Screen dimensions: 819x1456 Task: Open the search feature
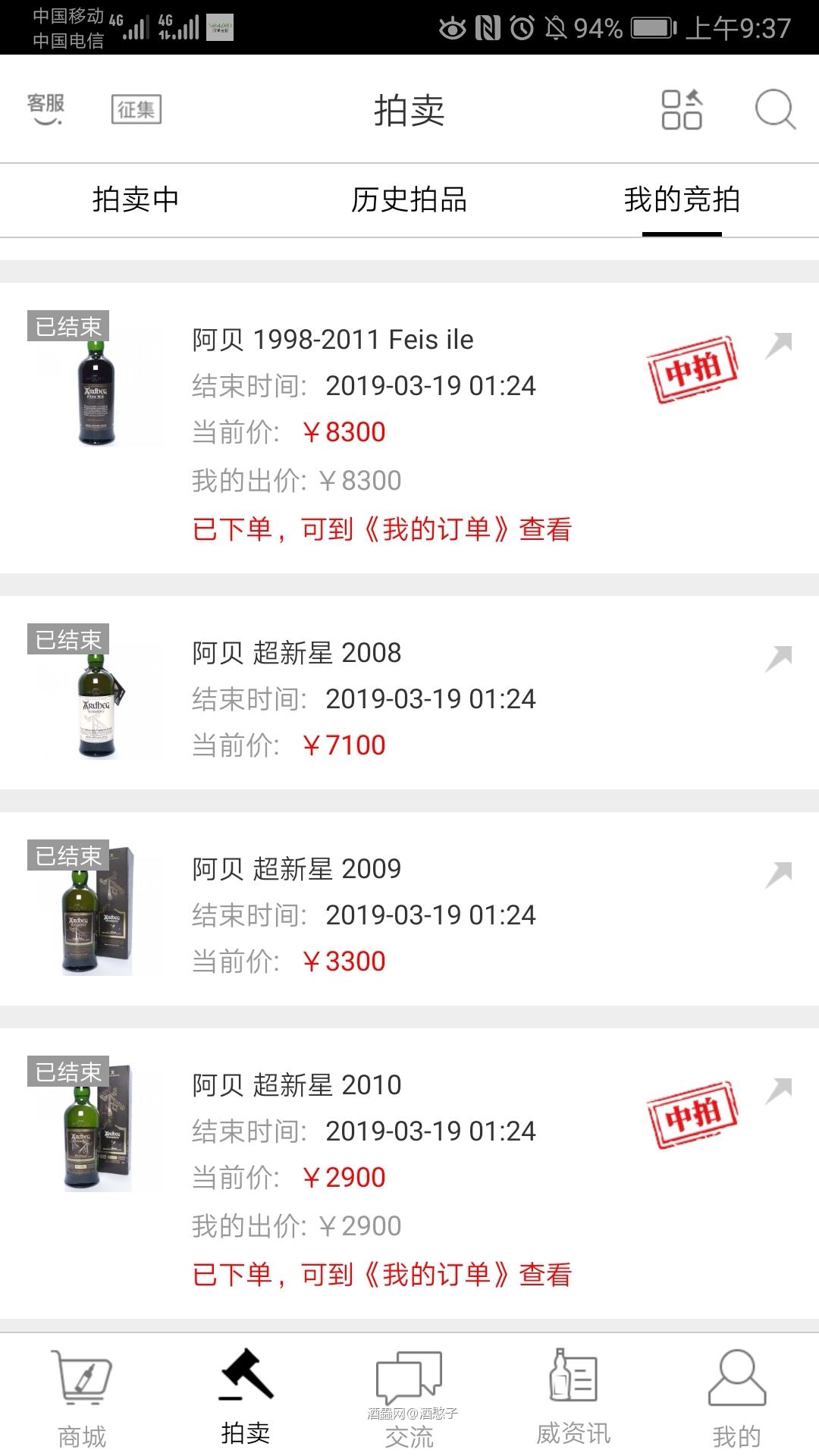[x=774, y=110]
